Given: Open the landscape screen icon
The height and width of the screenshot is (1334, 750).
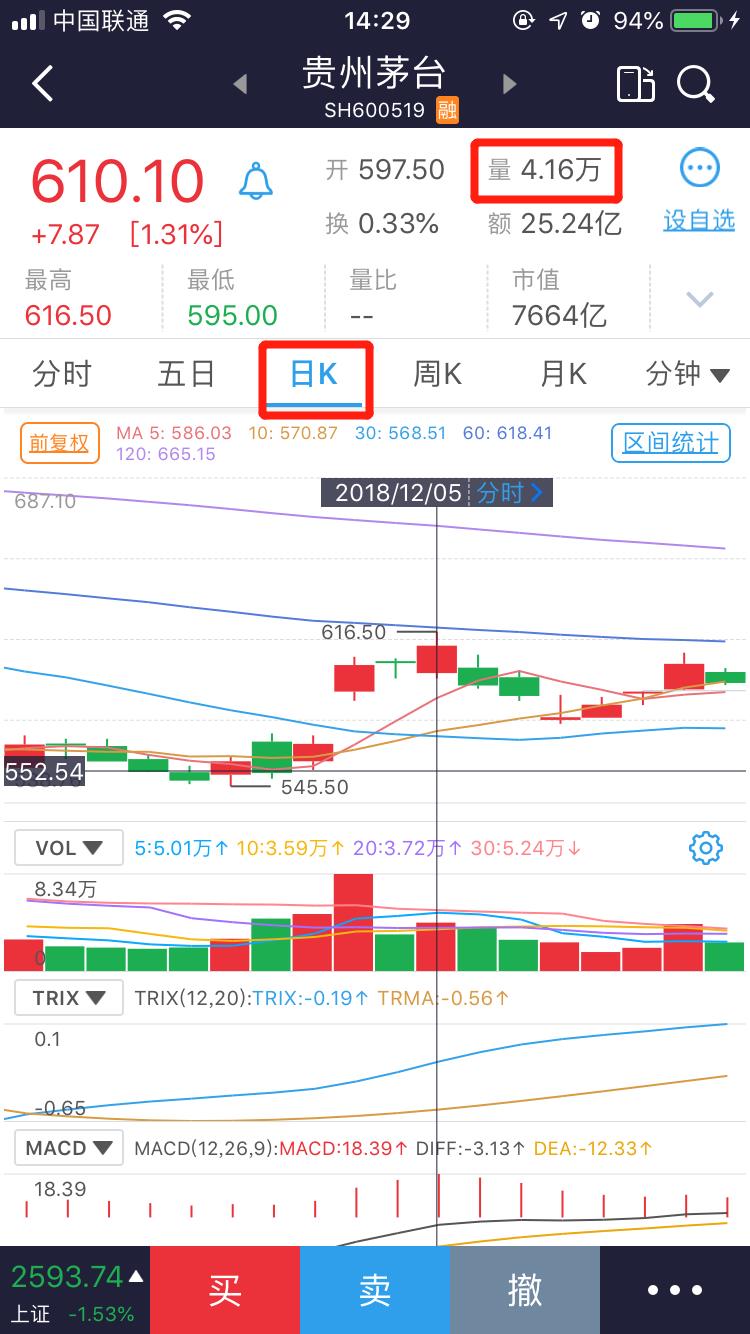Looking at the screenshot, I should click(x=634, y=85).
